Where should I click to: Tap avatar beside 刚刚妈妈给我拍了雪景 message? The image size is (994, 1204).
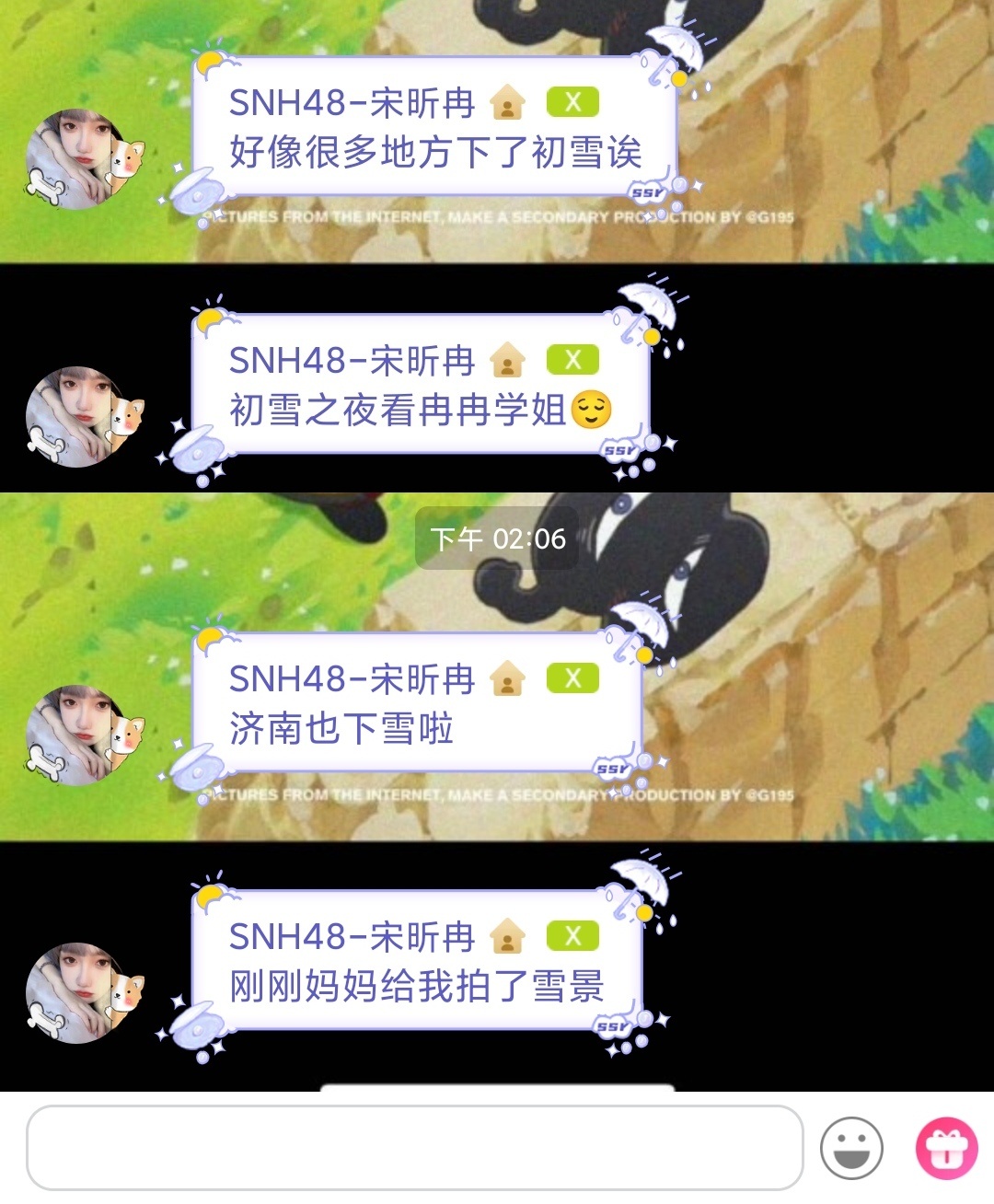[81, 992]
